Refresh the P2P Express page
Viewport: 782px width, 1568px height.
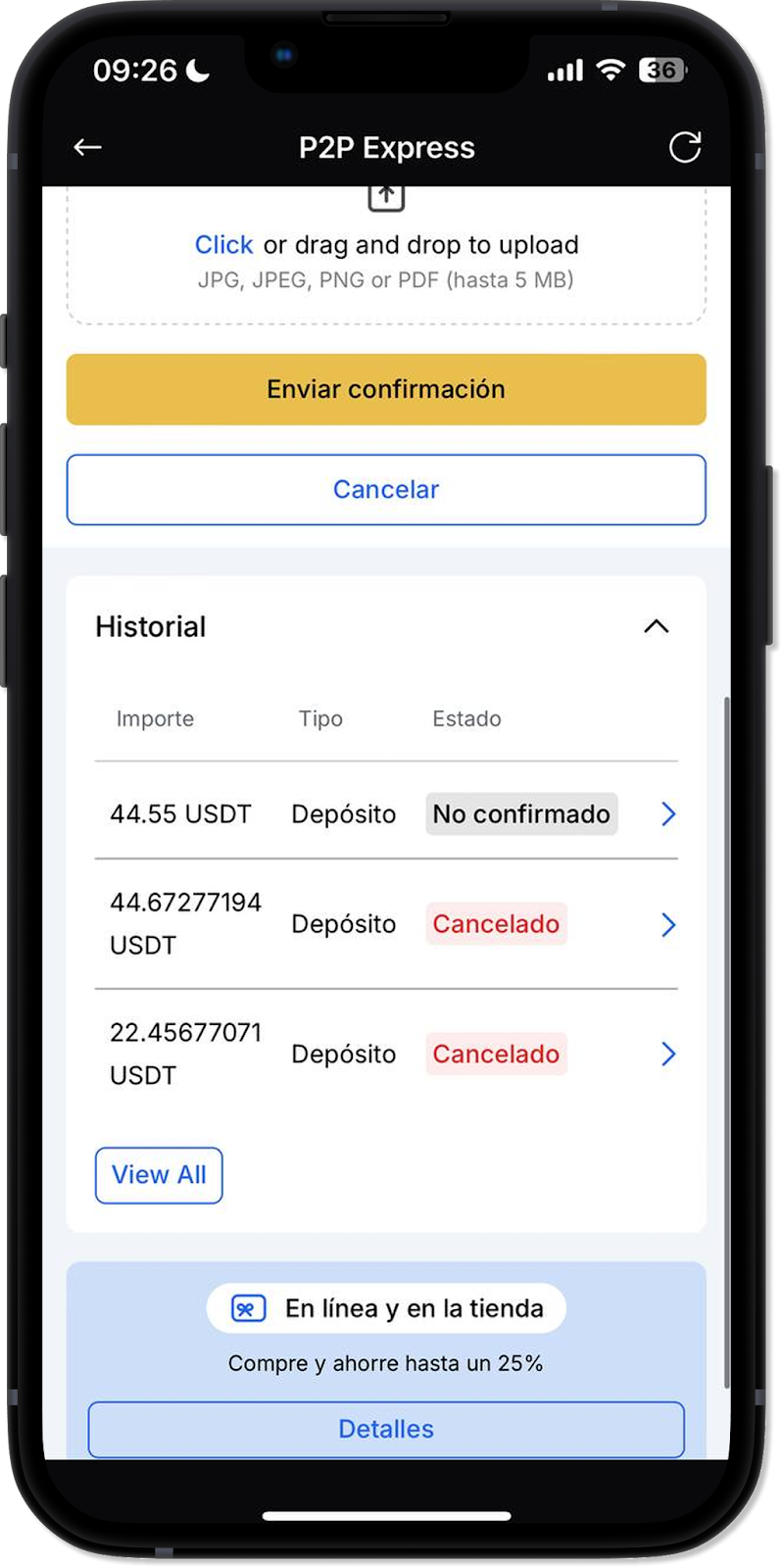(x=684, y=147)
